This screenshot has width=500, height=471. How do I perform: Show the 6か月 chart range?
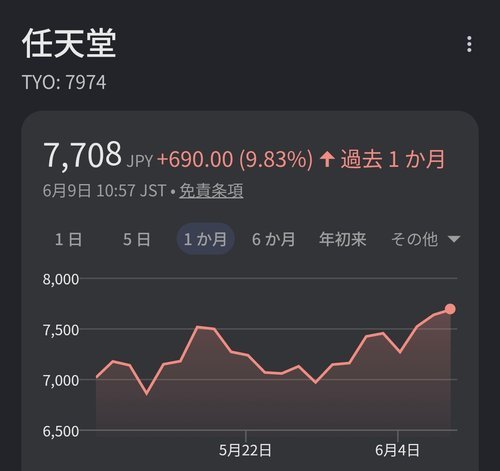[273, 239]
